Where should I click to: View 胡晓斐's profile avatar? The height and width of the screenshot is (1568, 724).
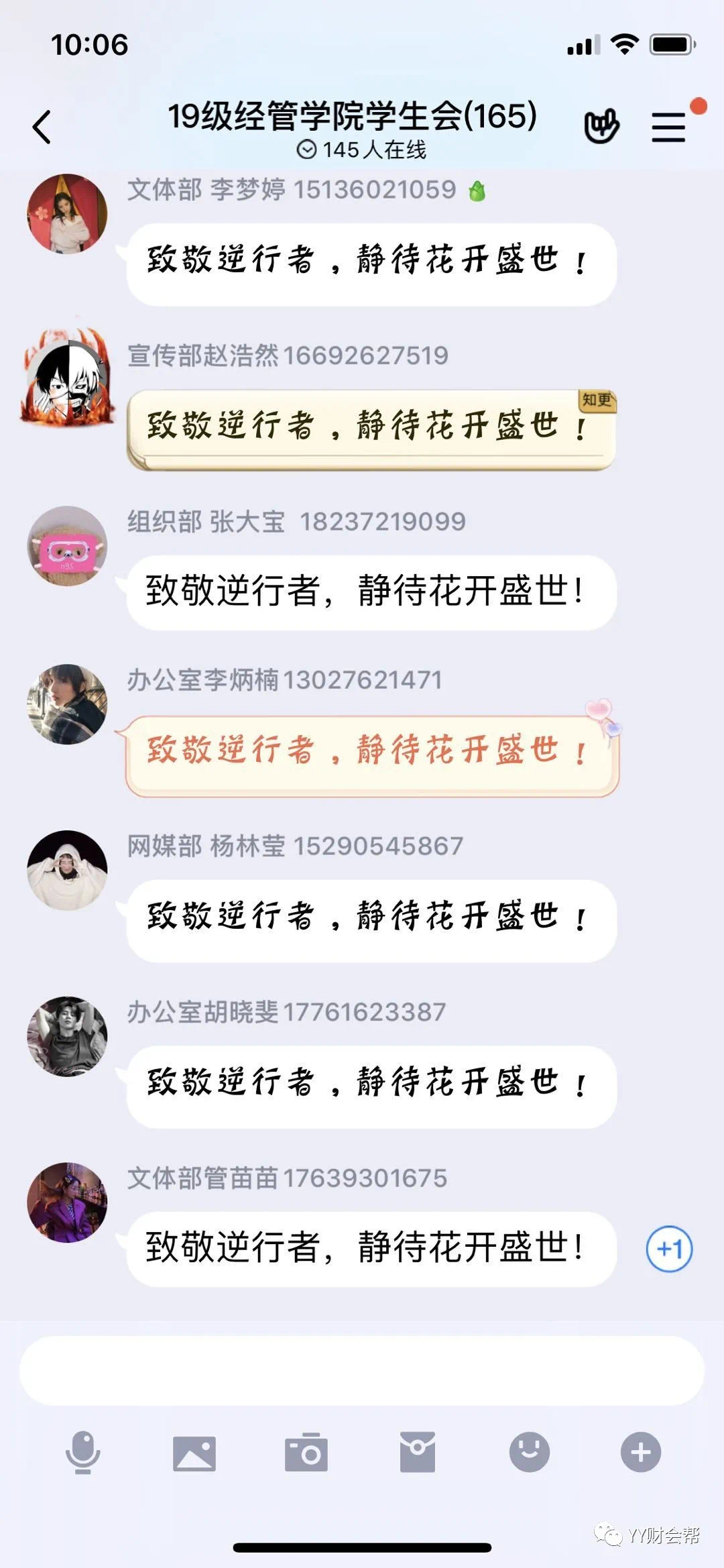[x=67, y=1036]
